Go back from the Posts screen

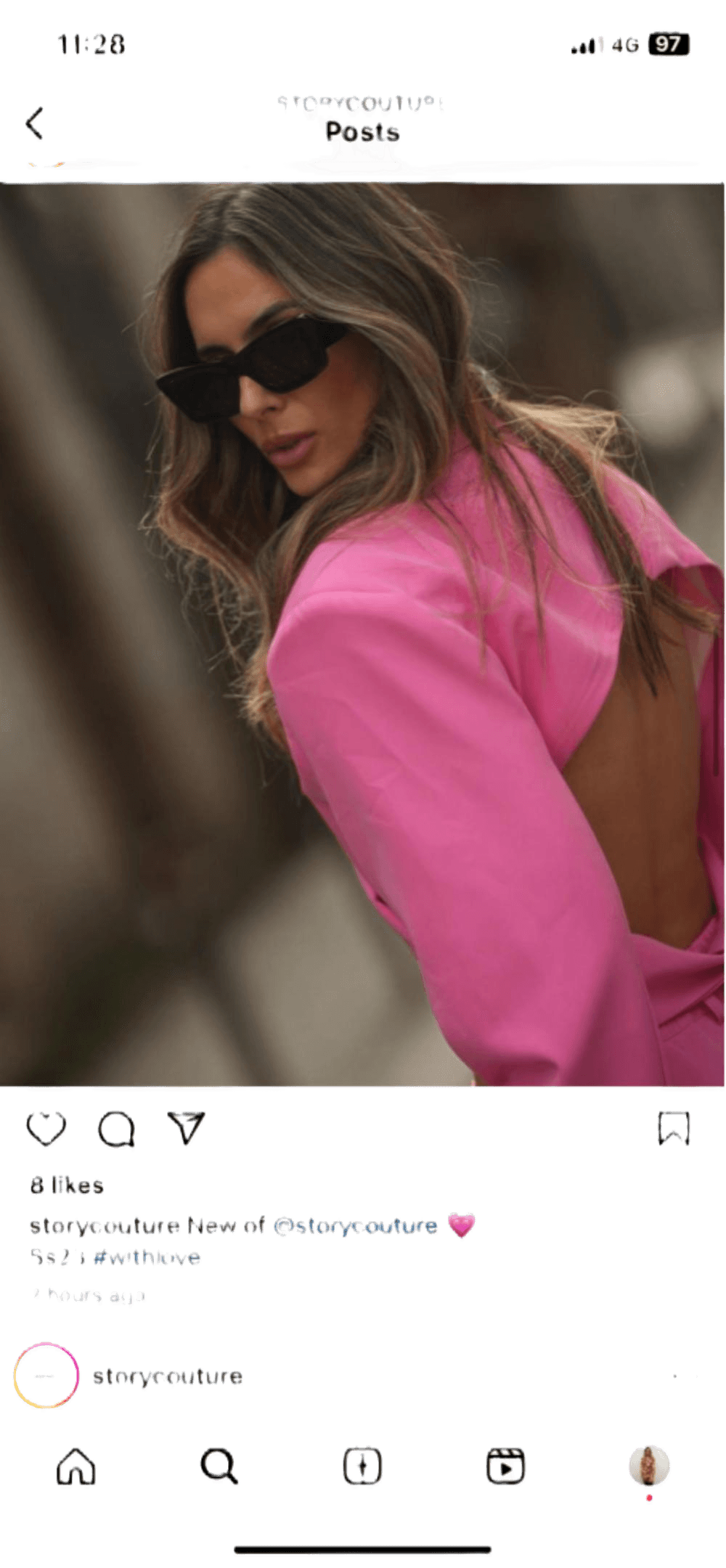(x=34, y=123)
